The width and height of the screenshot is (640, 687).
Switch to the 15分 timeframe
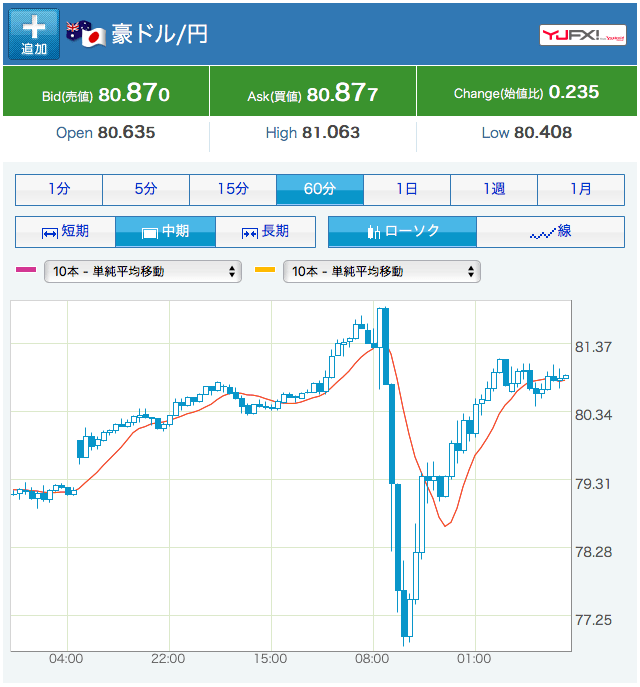pos(232,189)
